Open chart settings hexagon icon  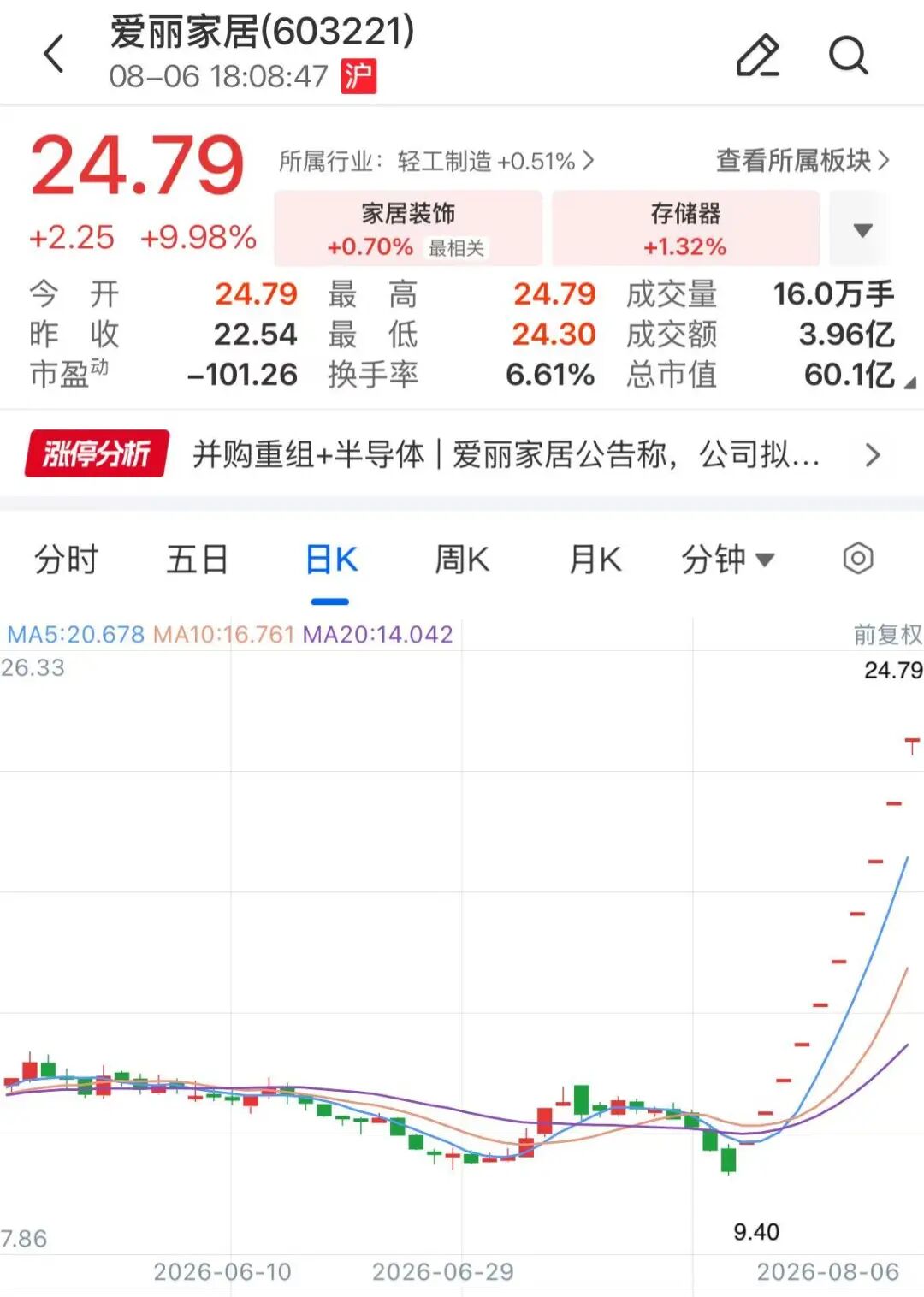(858, 559)
